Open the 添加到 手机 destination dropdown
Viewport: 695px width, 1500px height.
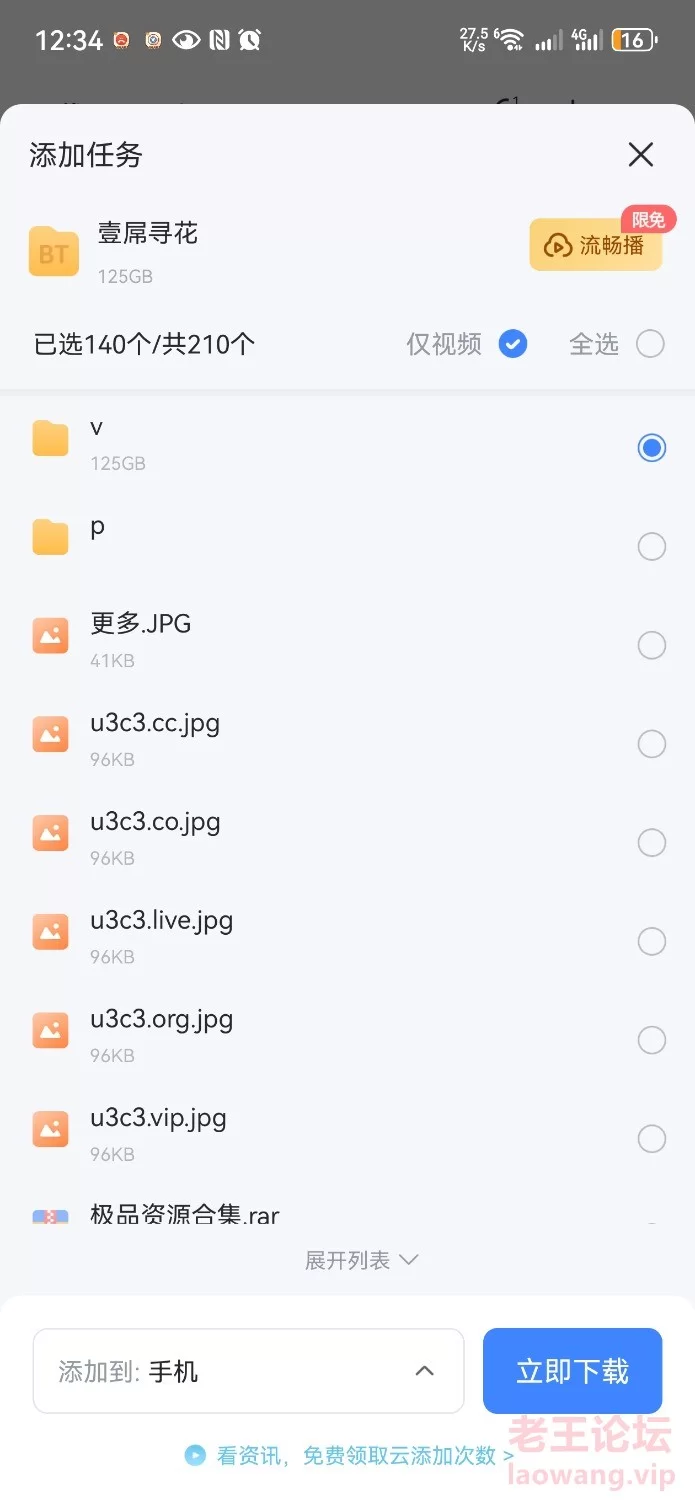(x=248, y=1371)
